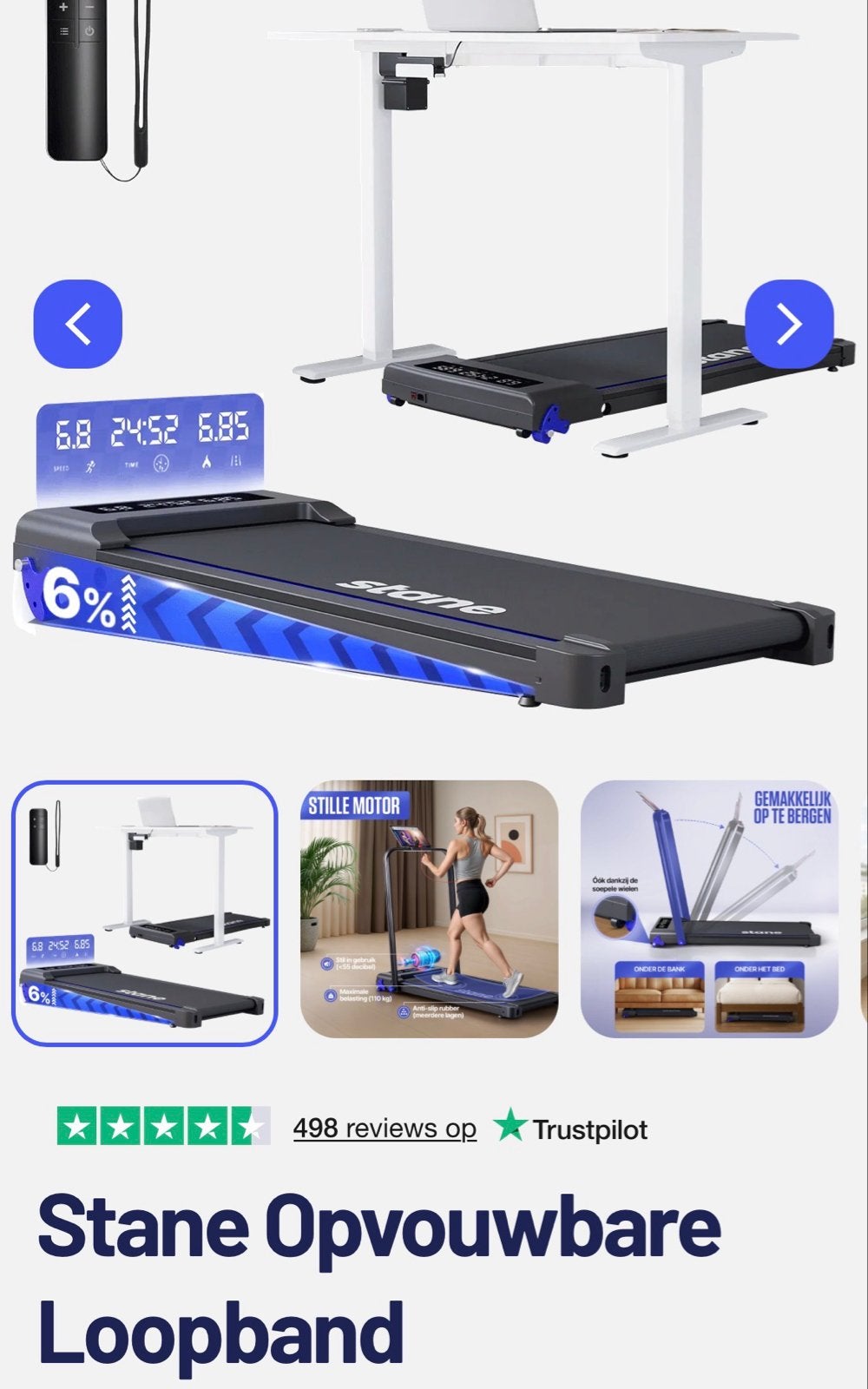Open the 498 reviews op Trustpilot link

click(385, 1128)
